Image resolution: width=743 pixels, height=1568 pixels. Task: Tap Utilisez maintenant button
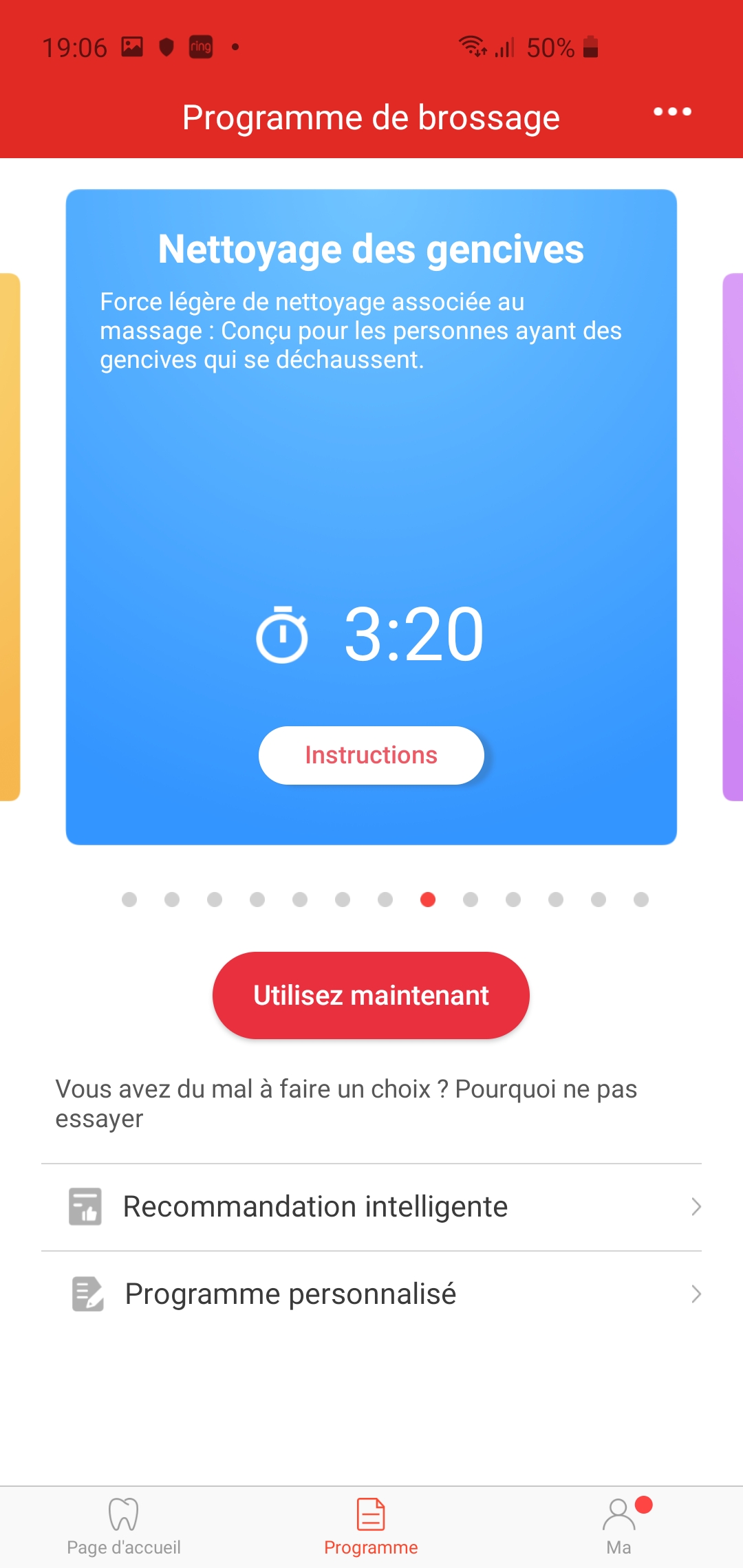click(371, 995)
